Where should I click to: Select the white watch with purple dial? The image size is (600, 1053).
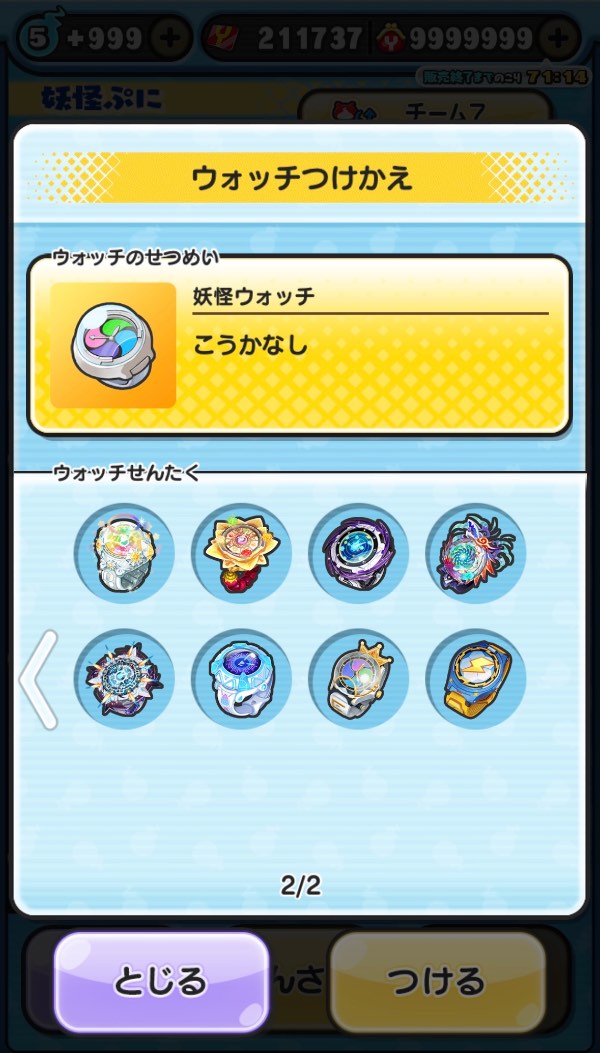click(241, 679)
